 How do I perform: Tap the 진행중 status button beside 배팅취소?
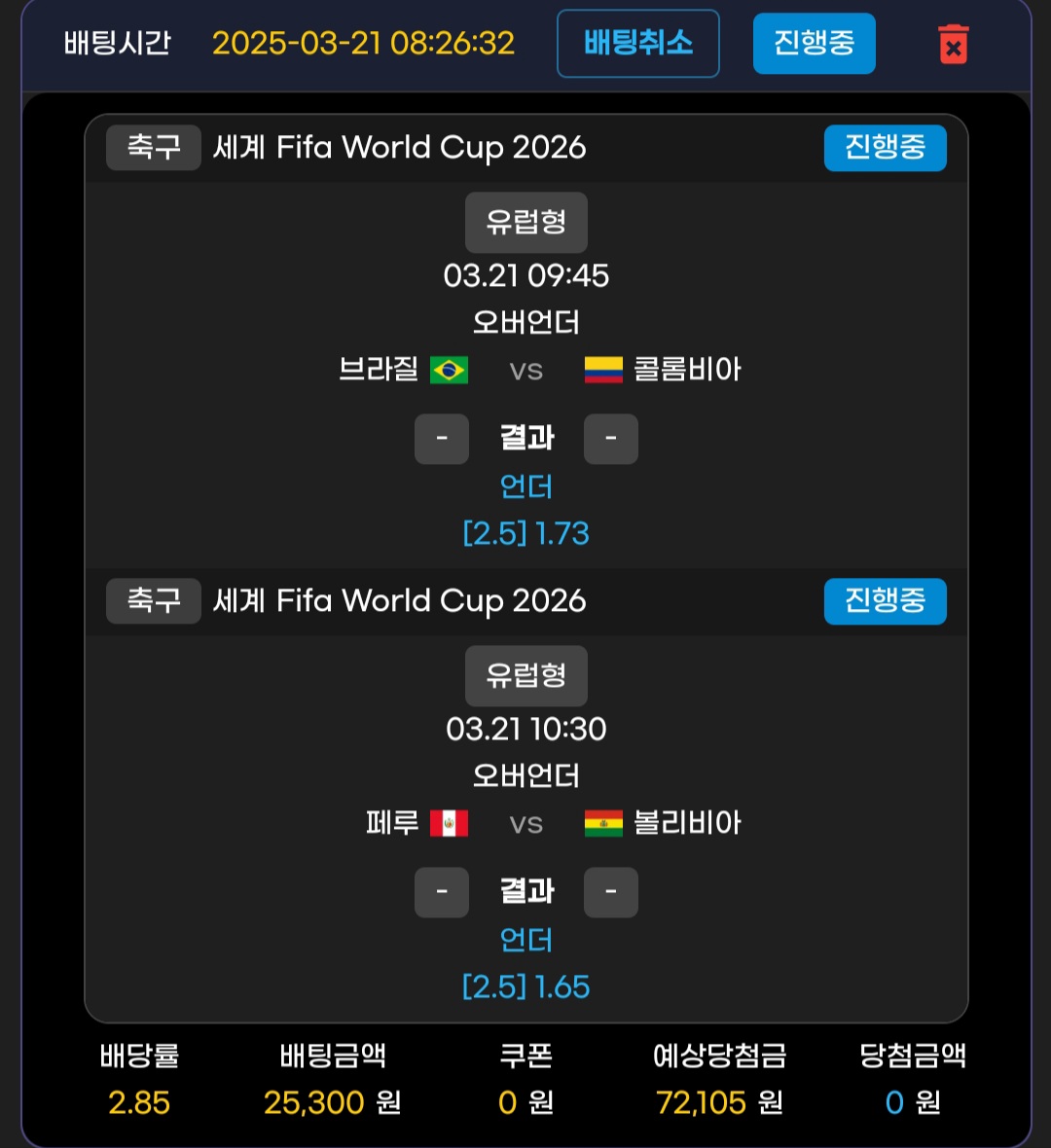coord(814,44)
